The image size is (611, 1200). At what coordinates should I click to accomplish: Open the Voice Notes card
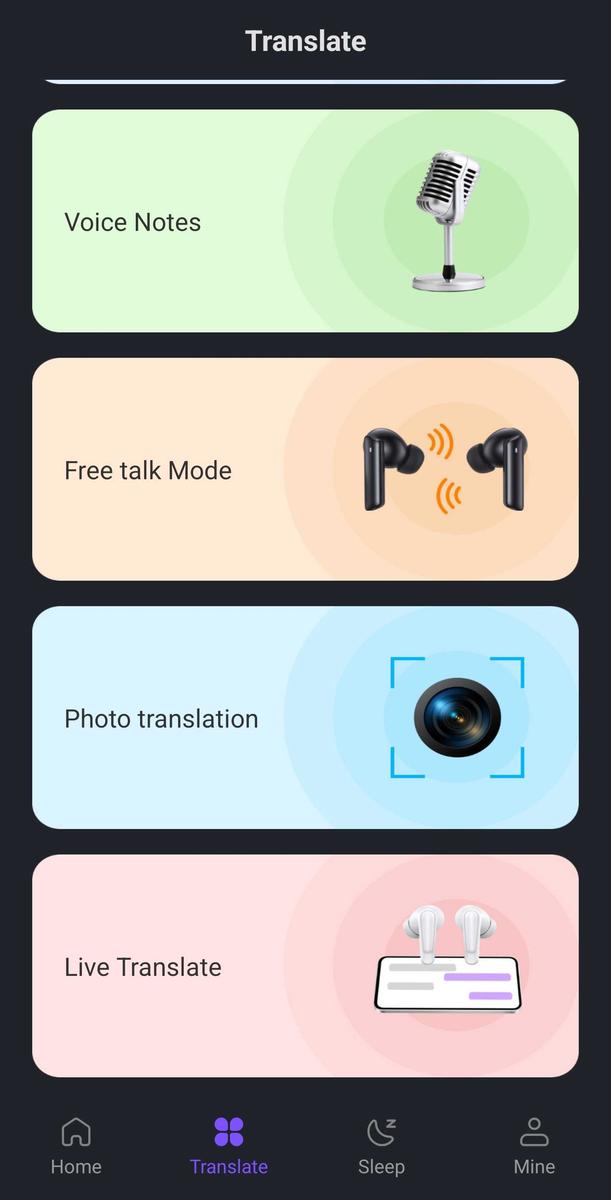point(305,221)
